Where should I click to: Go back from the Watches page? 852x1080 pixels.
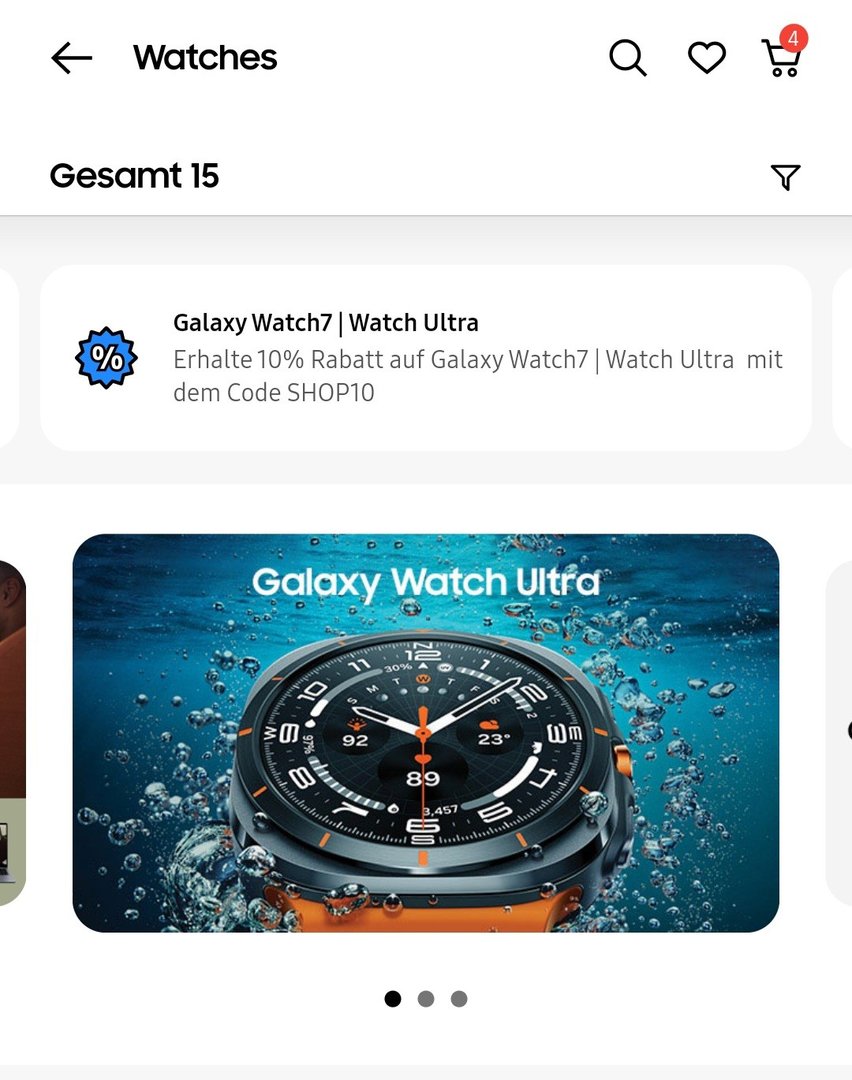click(x=71, y=58)
